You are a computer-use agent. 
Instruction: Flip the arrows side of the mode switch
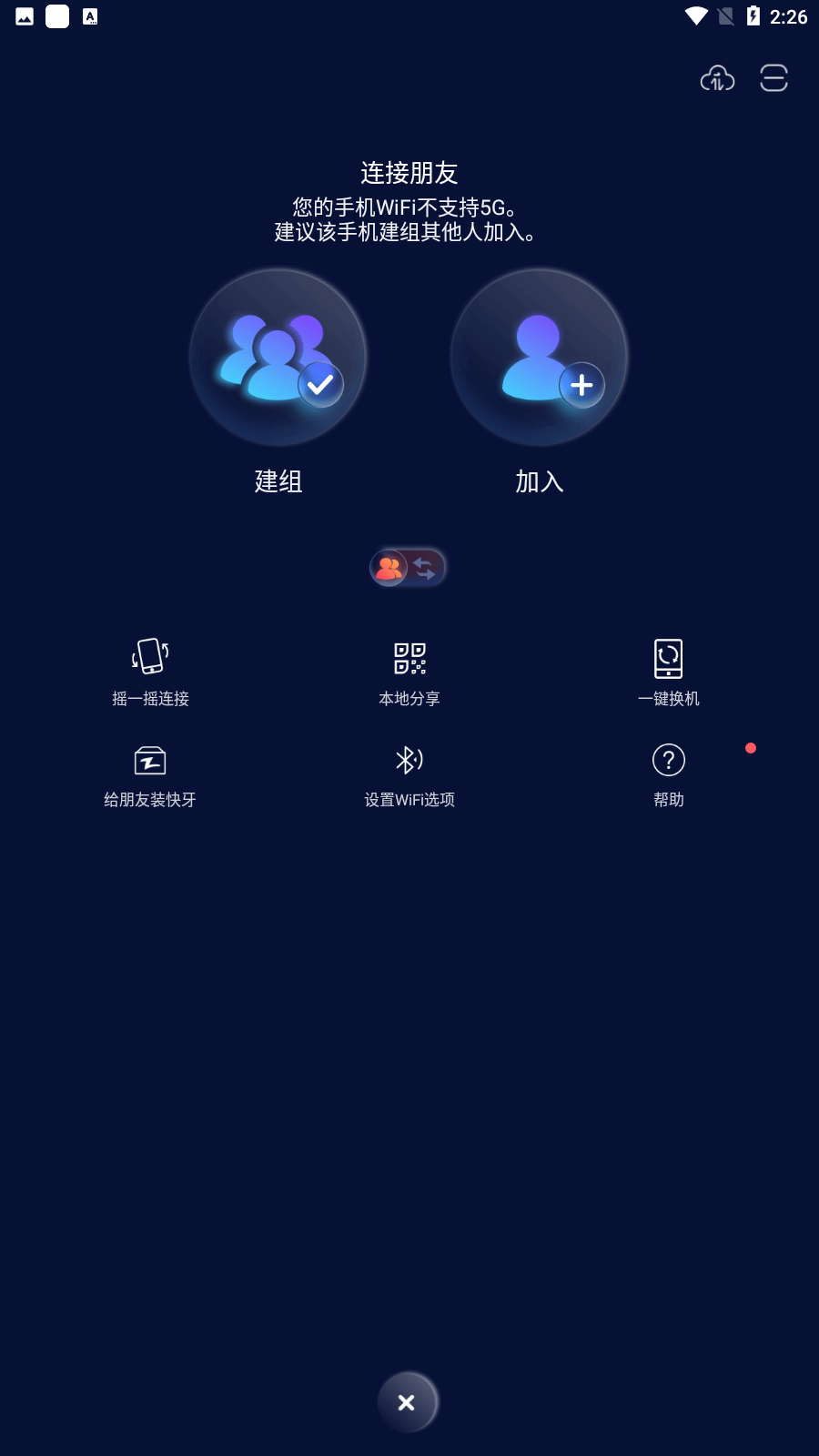click(424, 569)
